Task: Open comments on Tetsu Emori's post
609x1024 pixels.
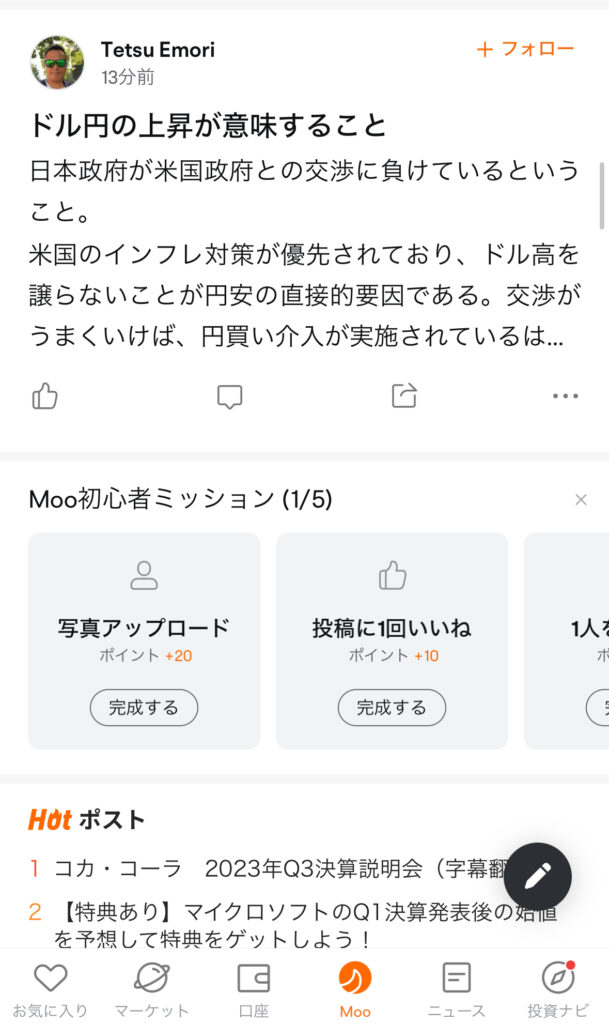Action: (x=230, y=396)
